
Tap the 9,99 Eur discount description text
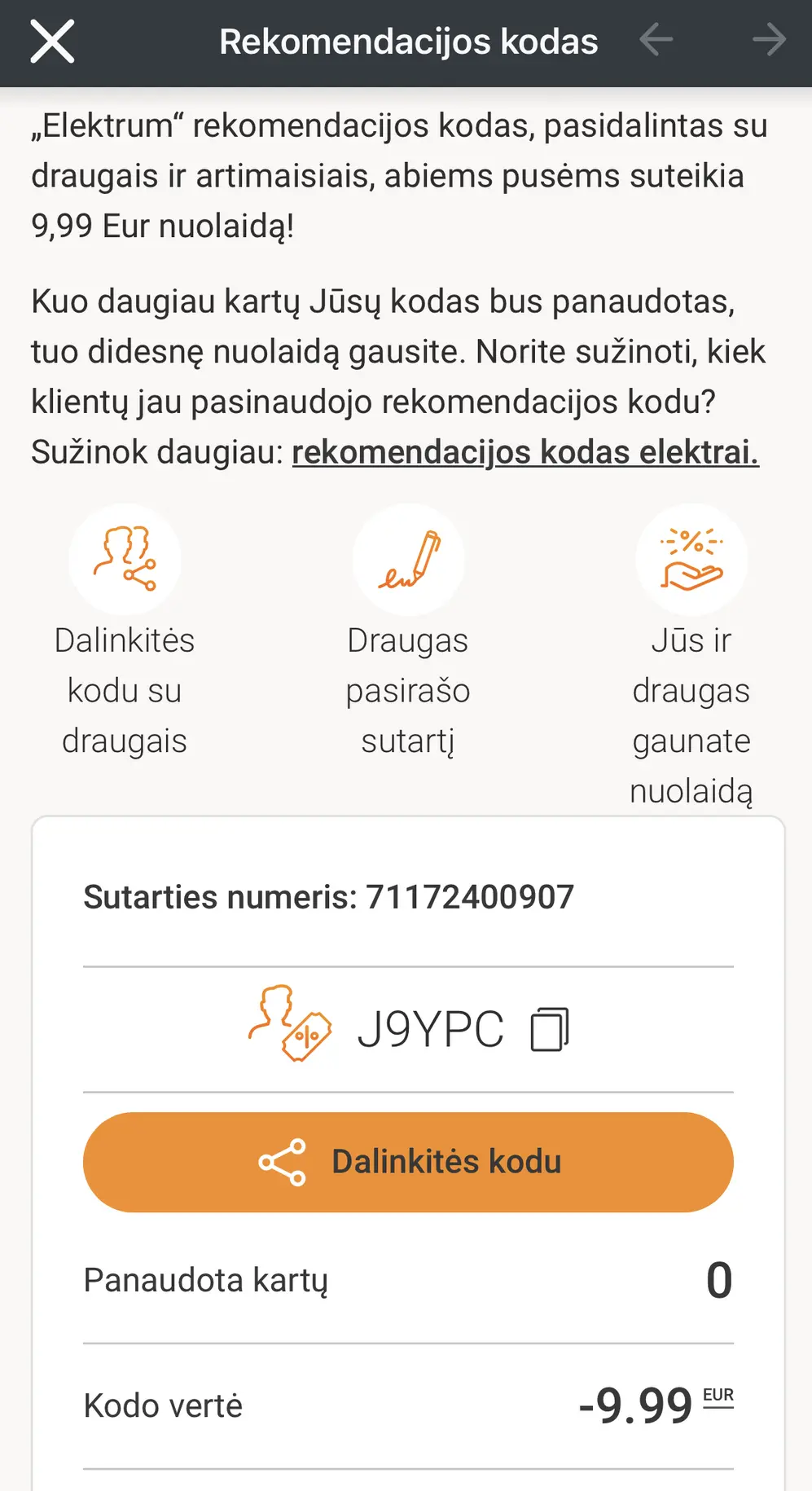coord(399,175)
